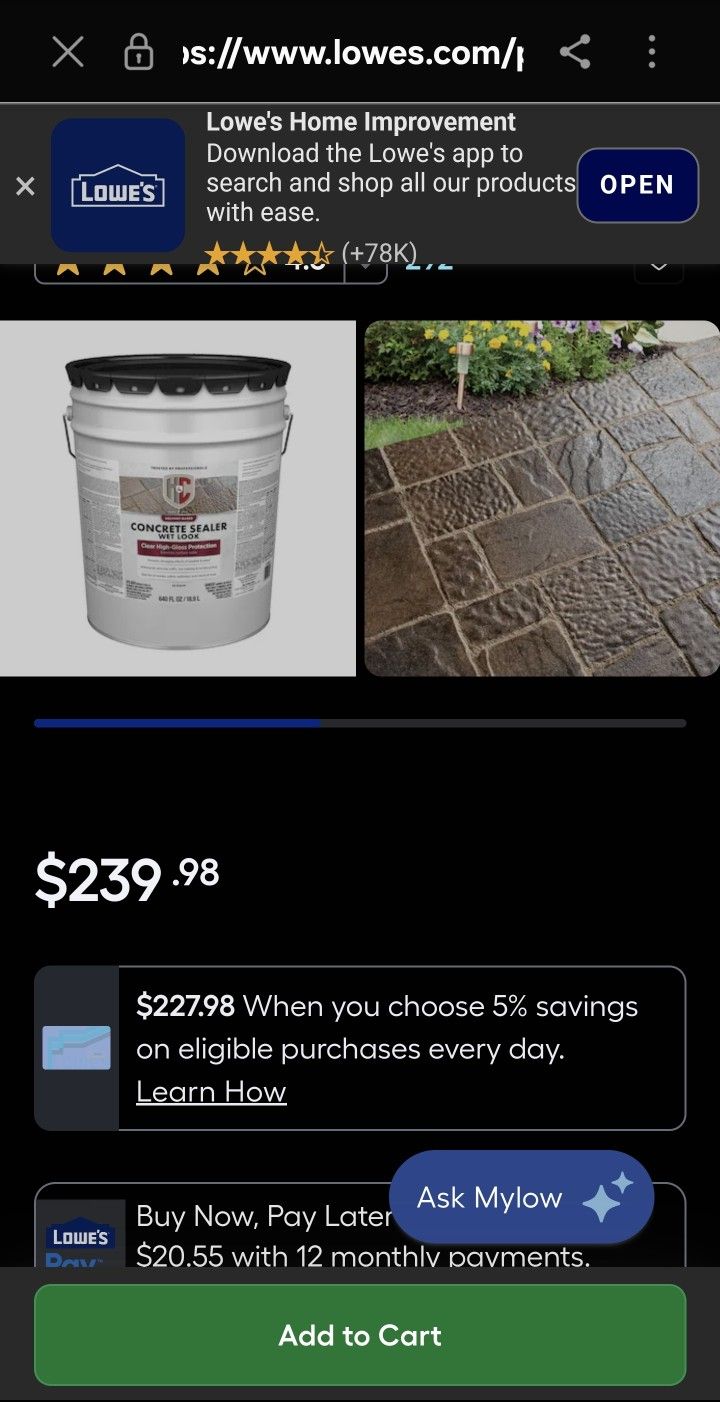Click the image carousel progress bar
This screenshot has height=1402, width=720.
[x=360, y=721]
